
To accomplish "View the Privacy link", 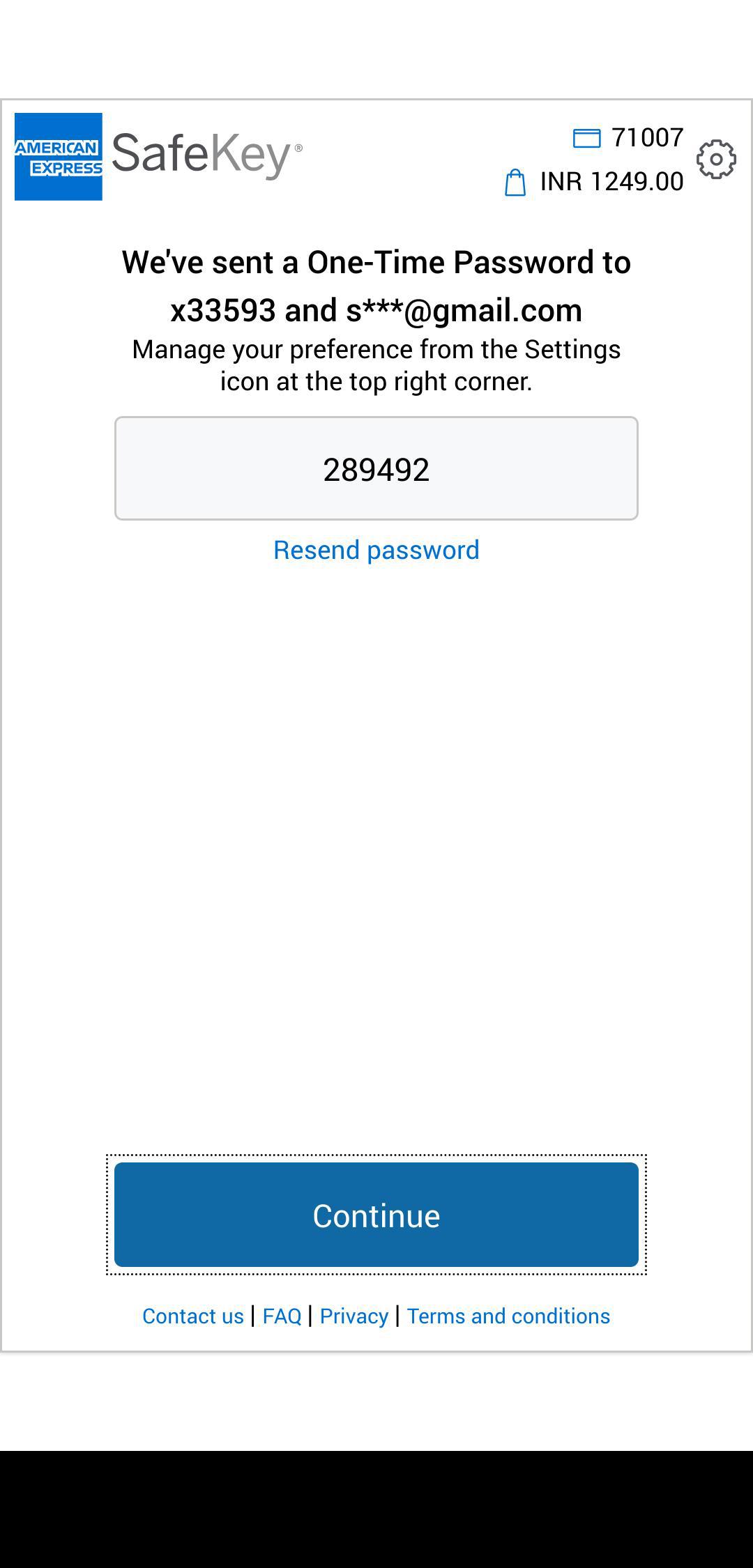I will coord(353,1316).
